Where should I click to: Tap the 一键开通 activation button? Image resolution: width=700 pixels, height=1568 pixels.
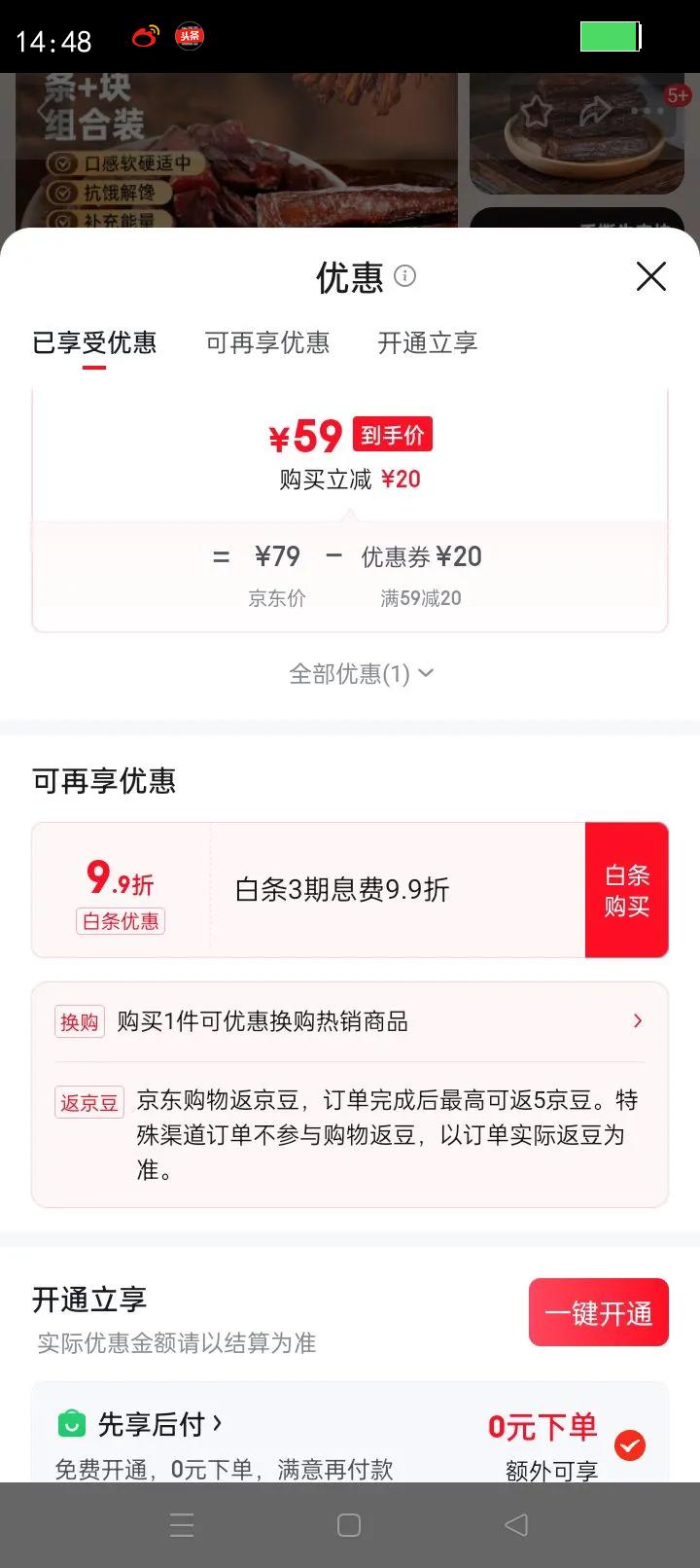tap(598, 1311)
